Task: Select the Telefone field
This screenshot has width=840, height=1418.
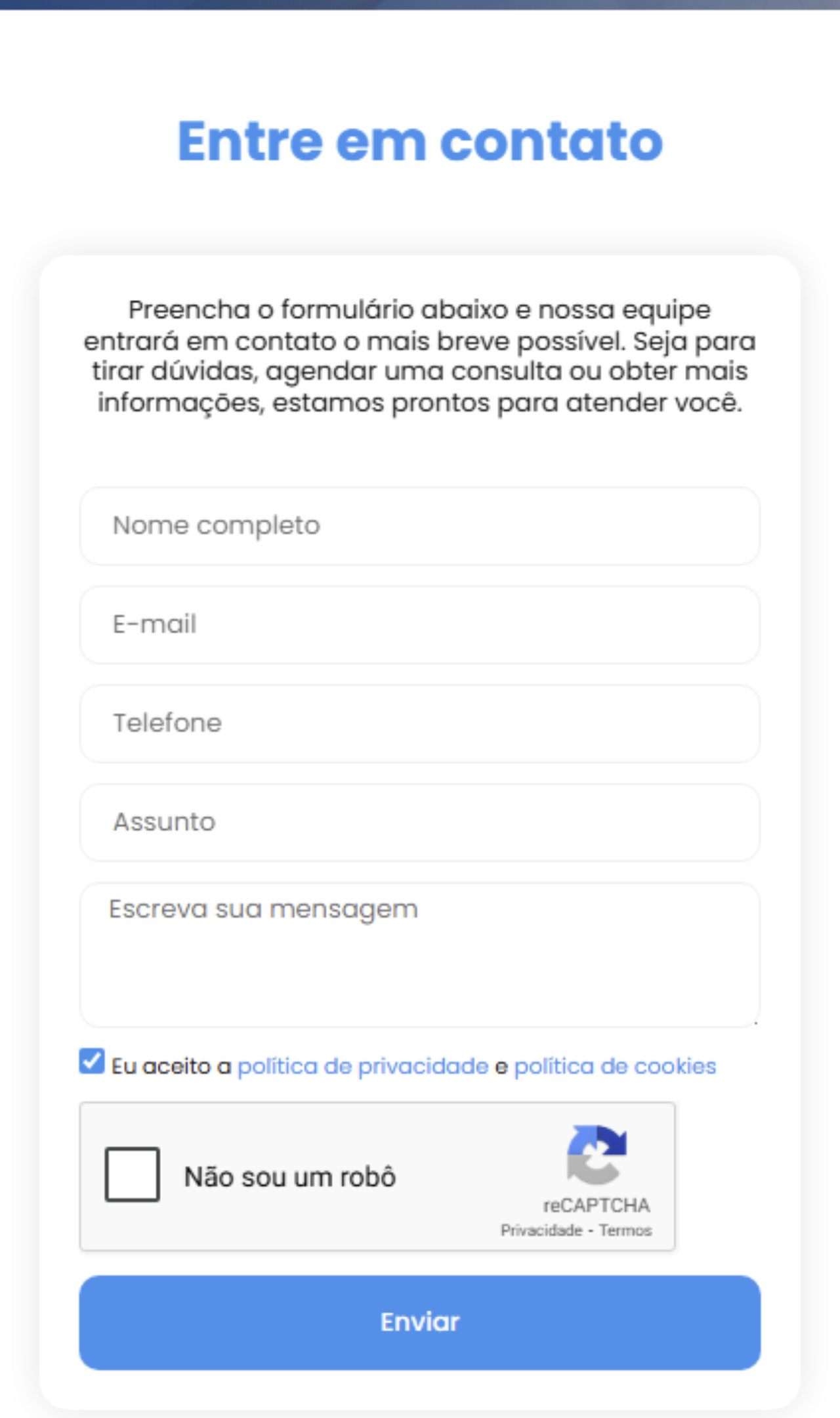Action: [x=420, y=723]
